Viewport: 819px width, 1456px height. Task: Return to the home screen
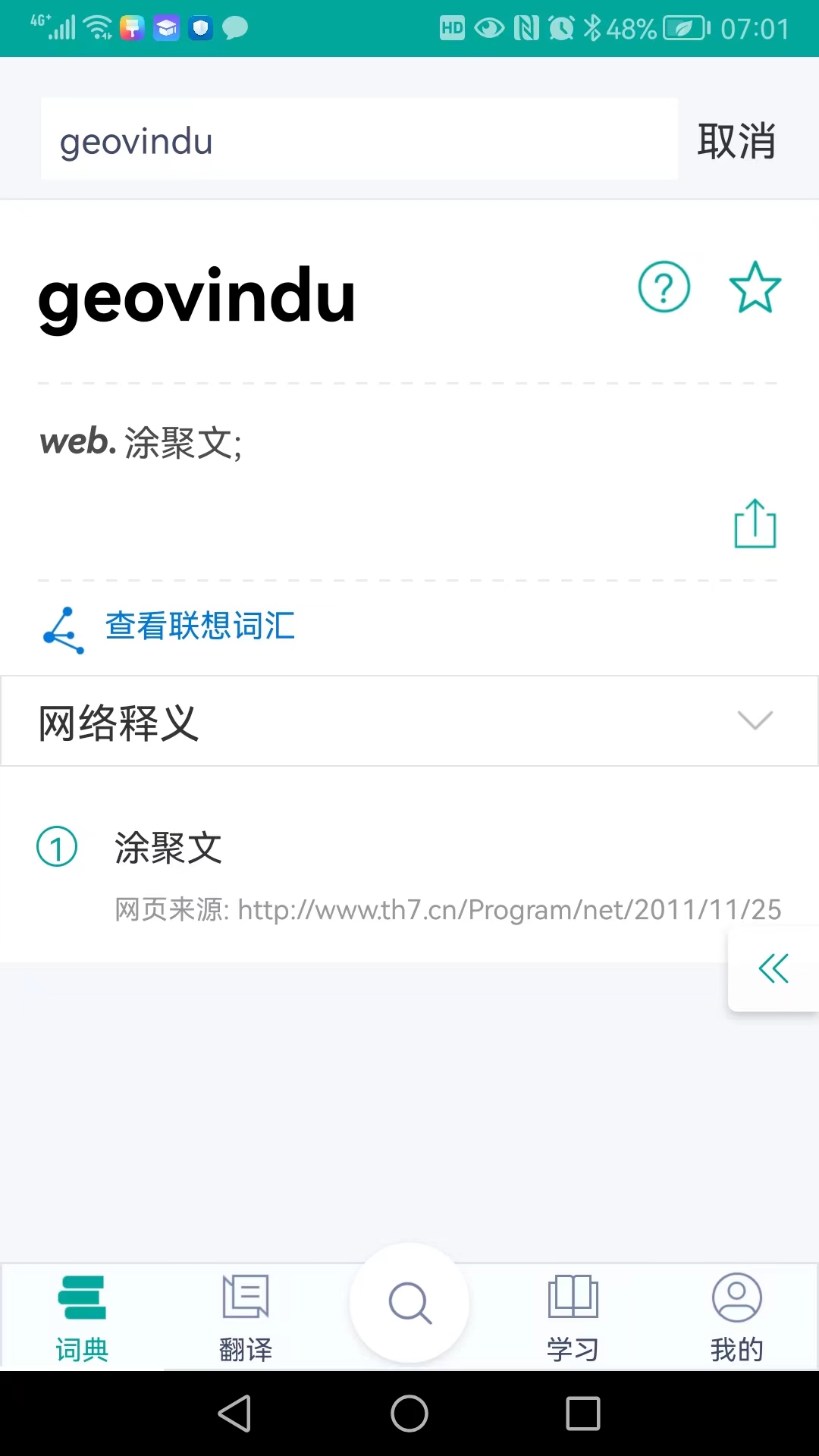point(409,1414)
